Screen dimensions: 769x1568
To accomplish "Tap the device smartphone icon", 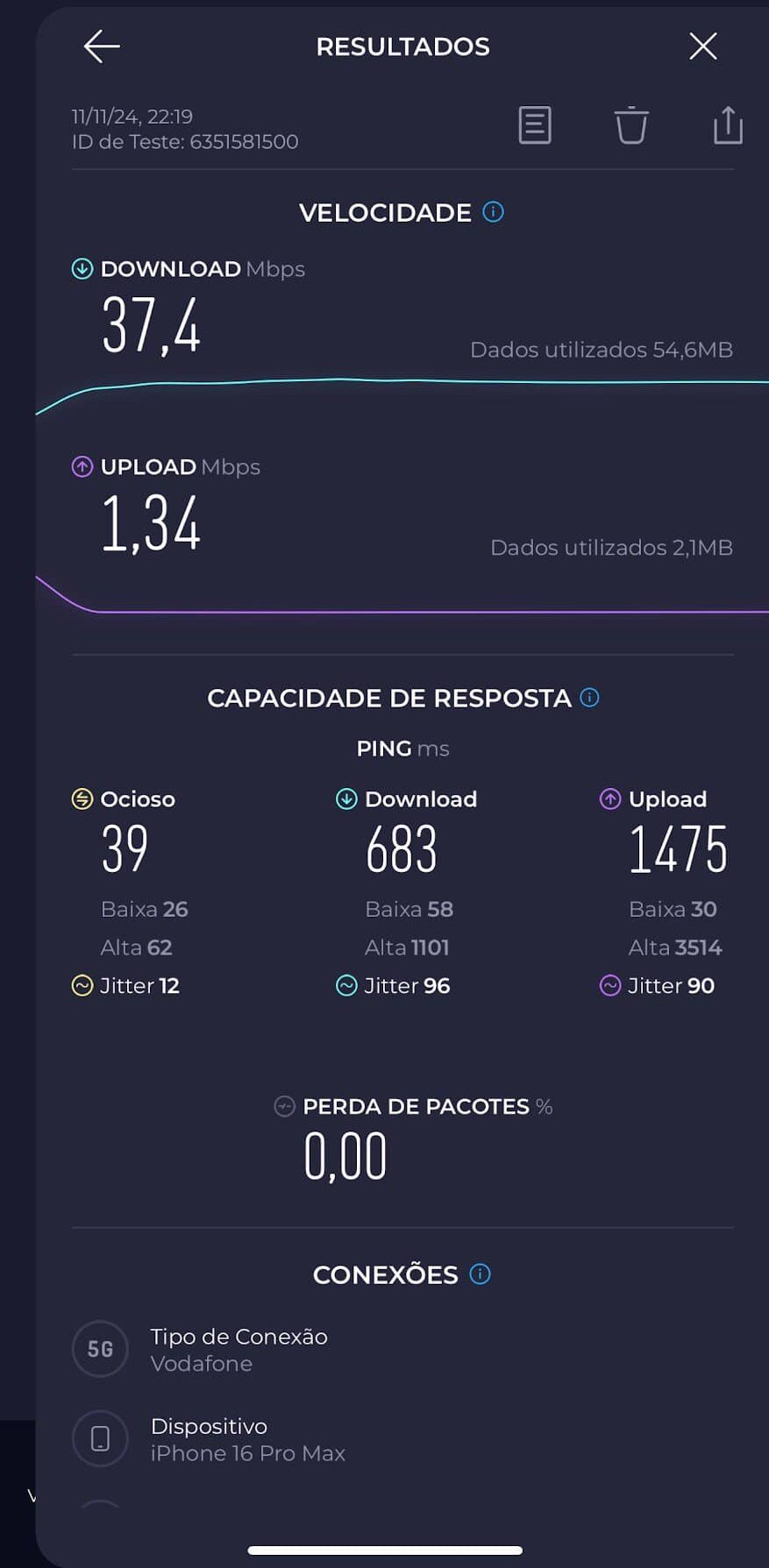I will [100, 1438].
